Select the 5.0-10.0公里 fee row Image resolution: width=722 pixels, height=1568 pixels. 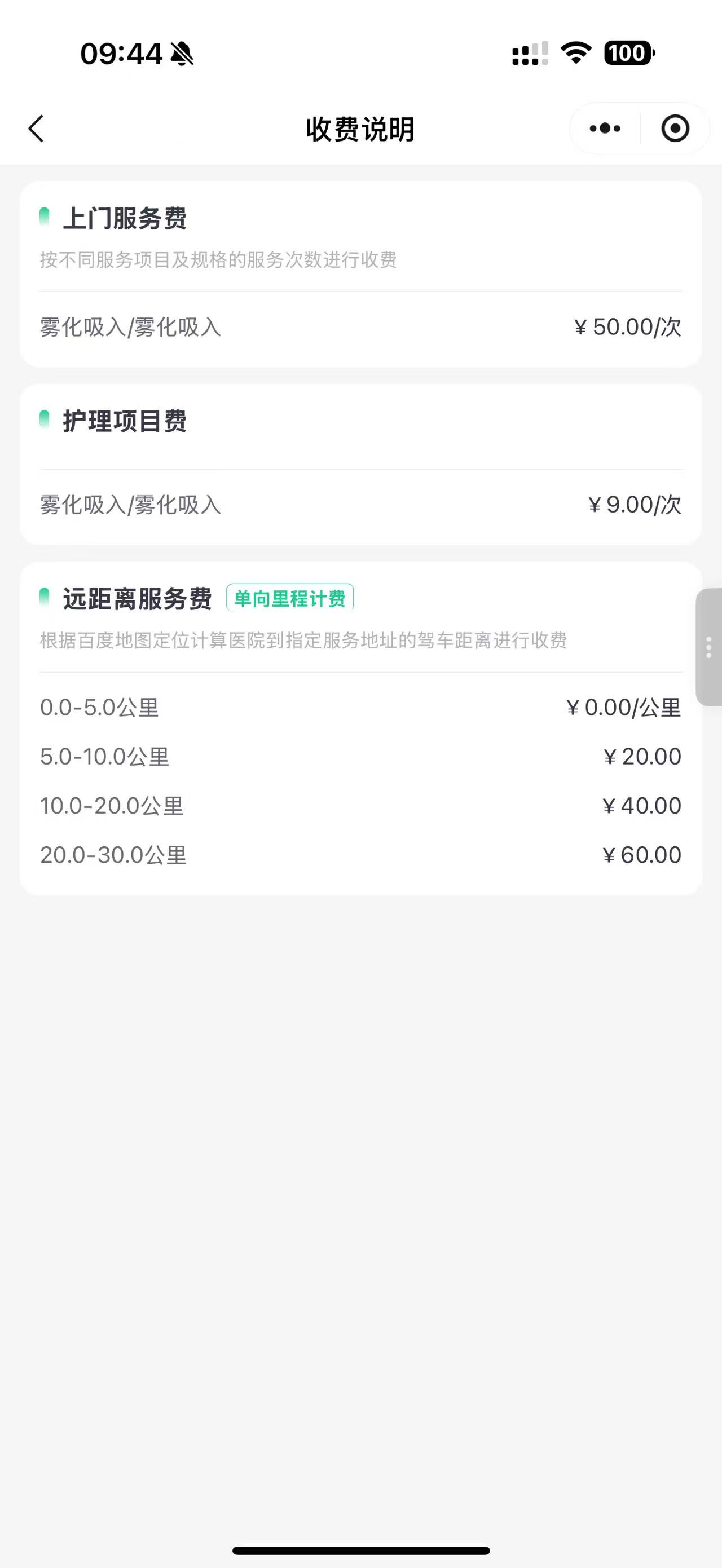pos(361,756)
